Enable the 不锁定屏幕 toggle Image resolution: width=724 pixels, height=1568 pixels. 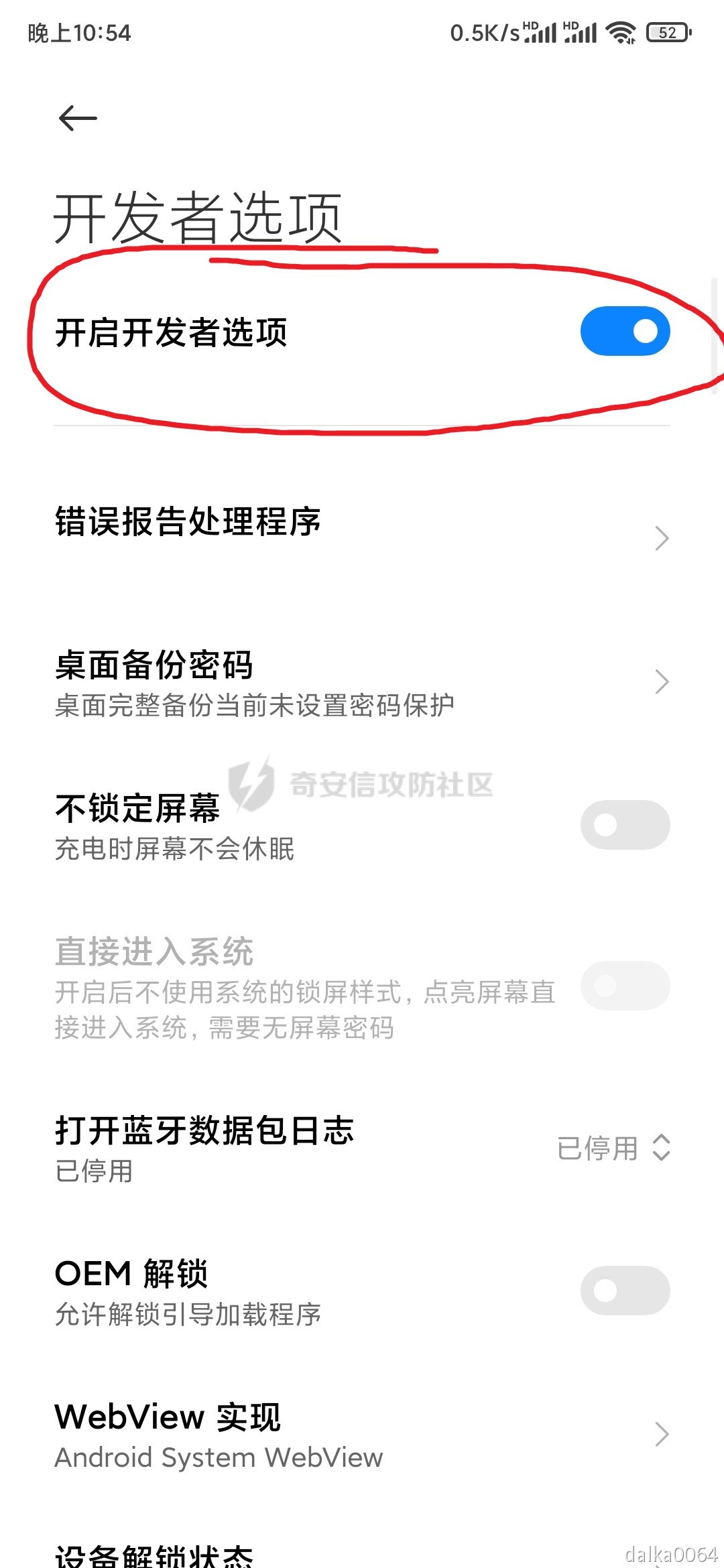(625, 825)
